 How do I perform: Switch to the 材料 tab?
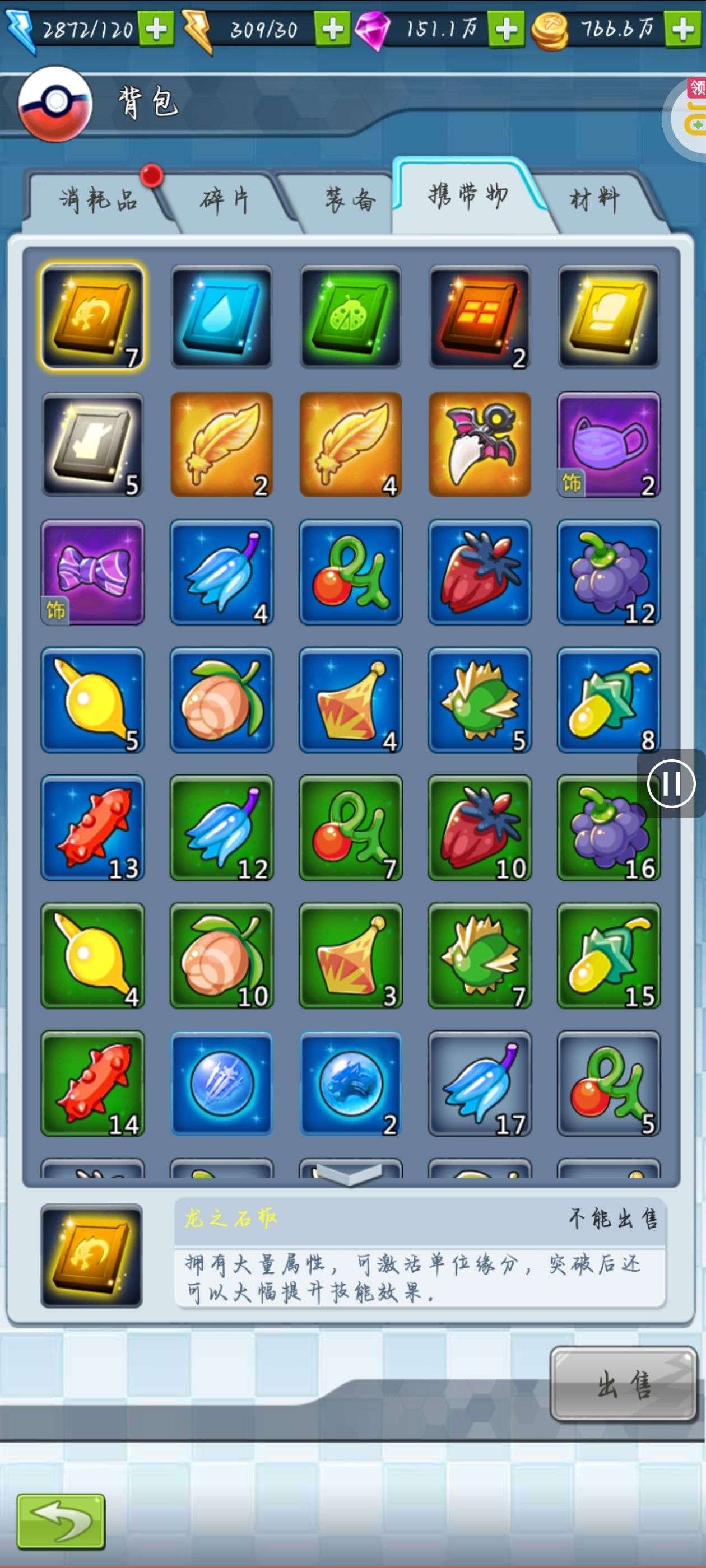[594, 201]
